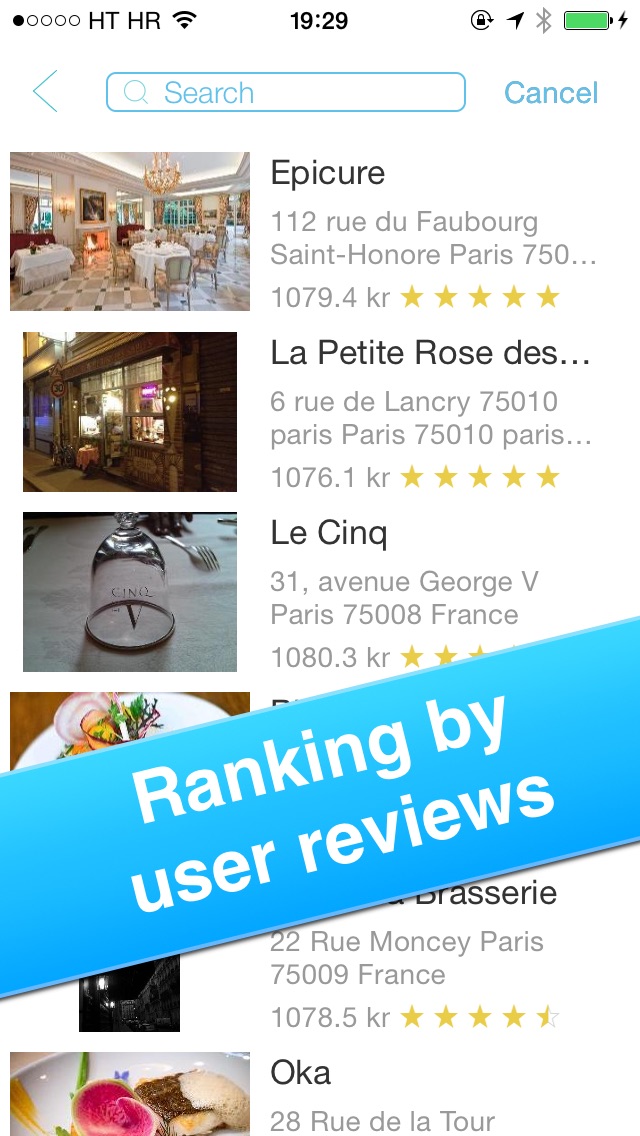Viewport: 640px width, 1136px height.
Task: Go back with the top-left arrow
Action: click(x=45, y=92)
